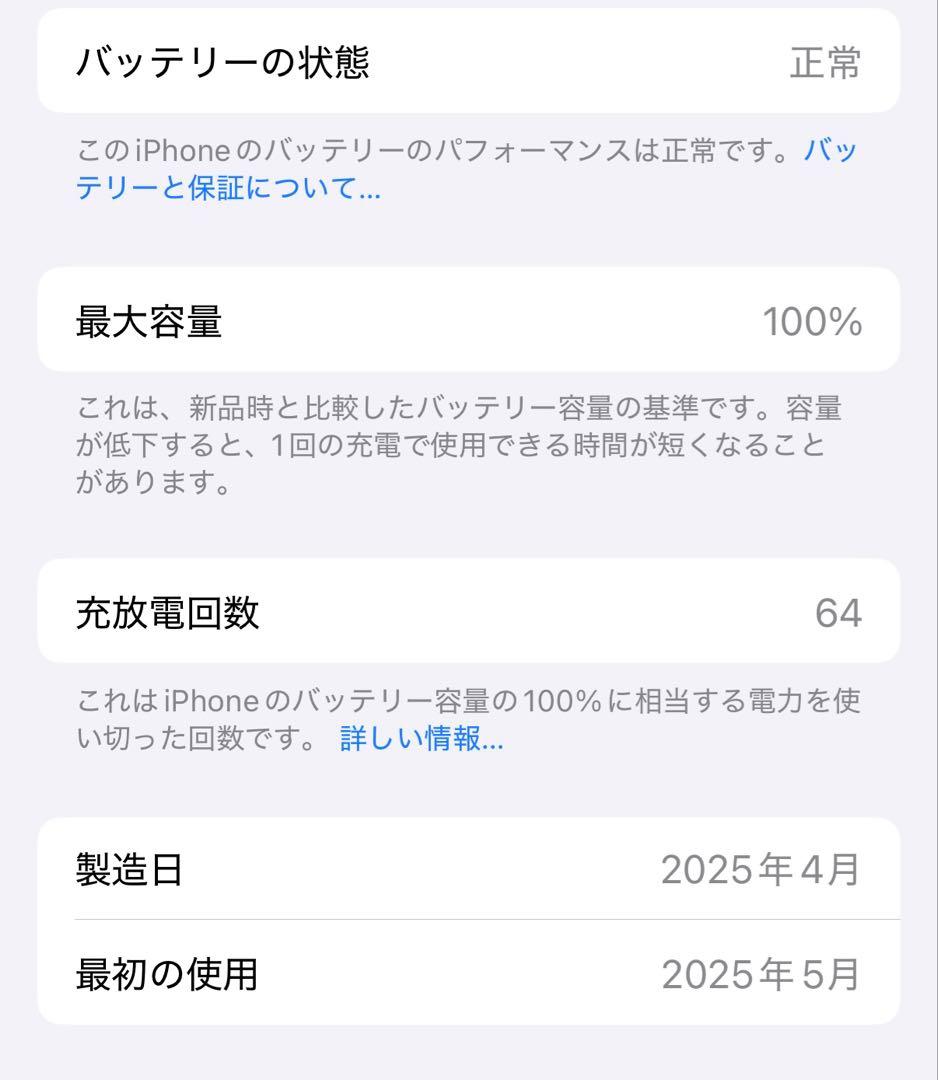The image size is (938, 1080).
Task: Tap the 100% capacity value
Action: point(812,320)
